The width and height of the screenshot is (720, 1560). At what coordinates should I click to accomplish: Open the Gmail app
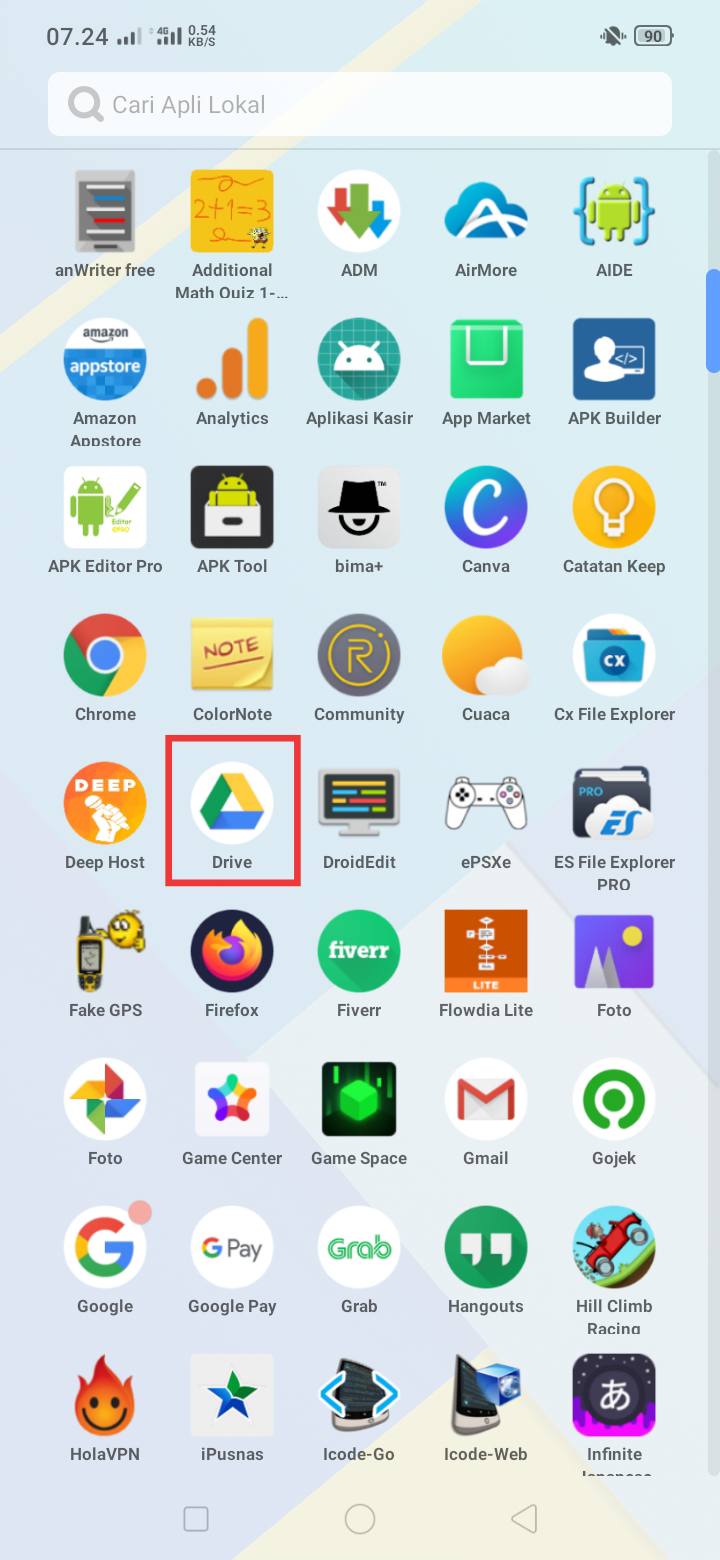[486, 1099]
